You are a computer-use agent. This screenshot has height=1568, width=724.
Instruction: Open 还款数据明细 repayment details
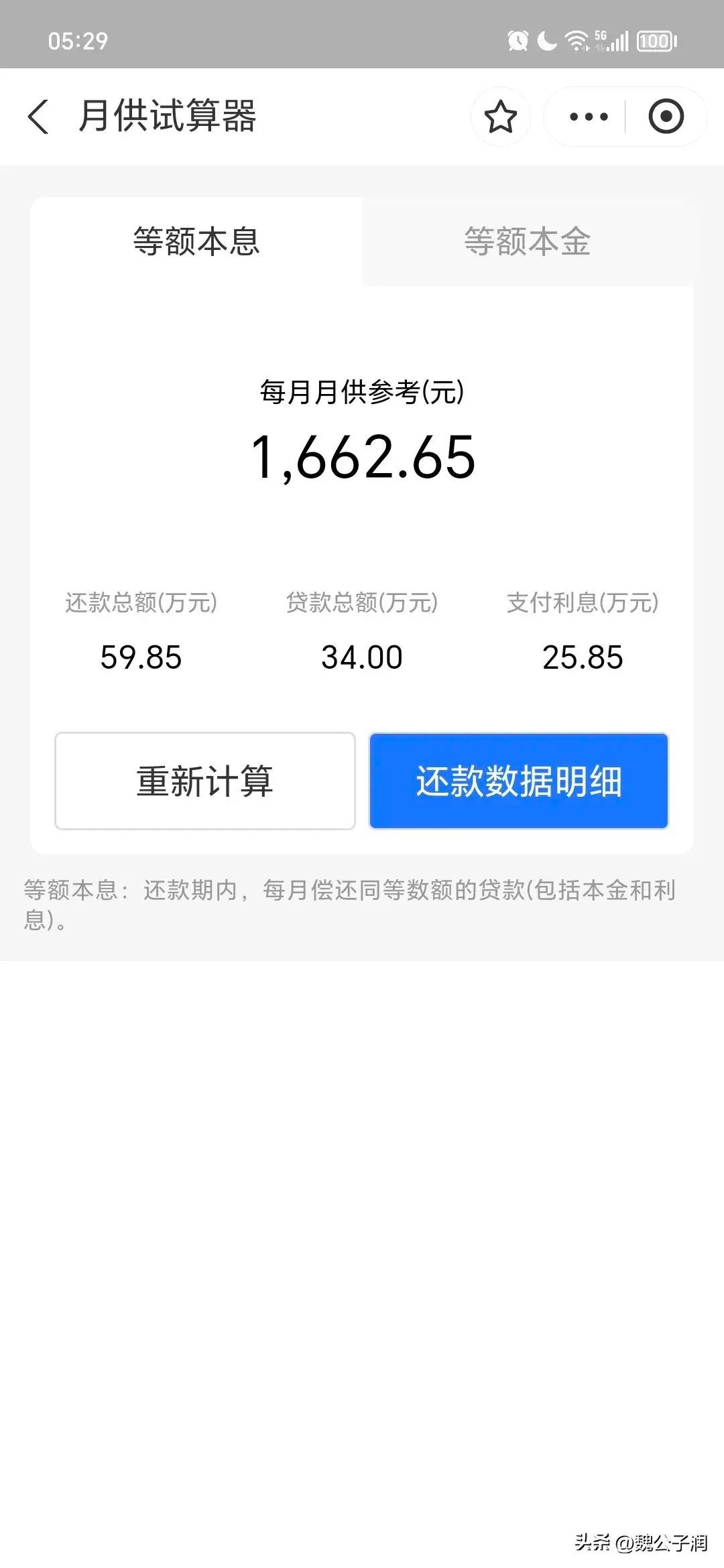519,781
